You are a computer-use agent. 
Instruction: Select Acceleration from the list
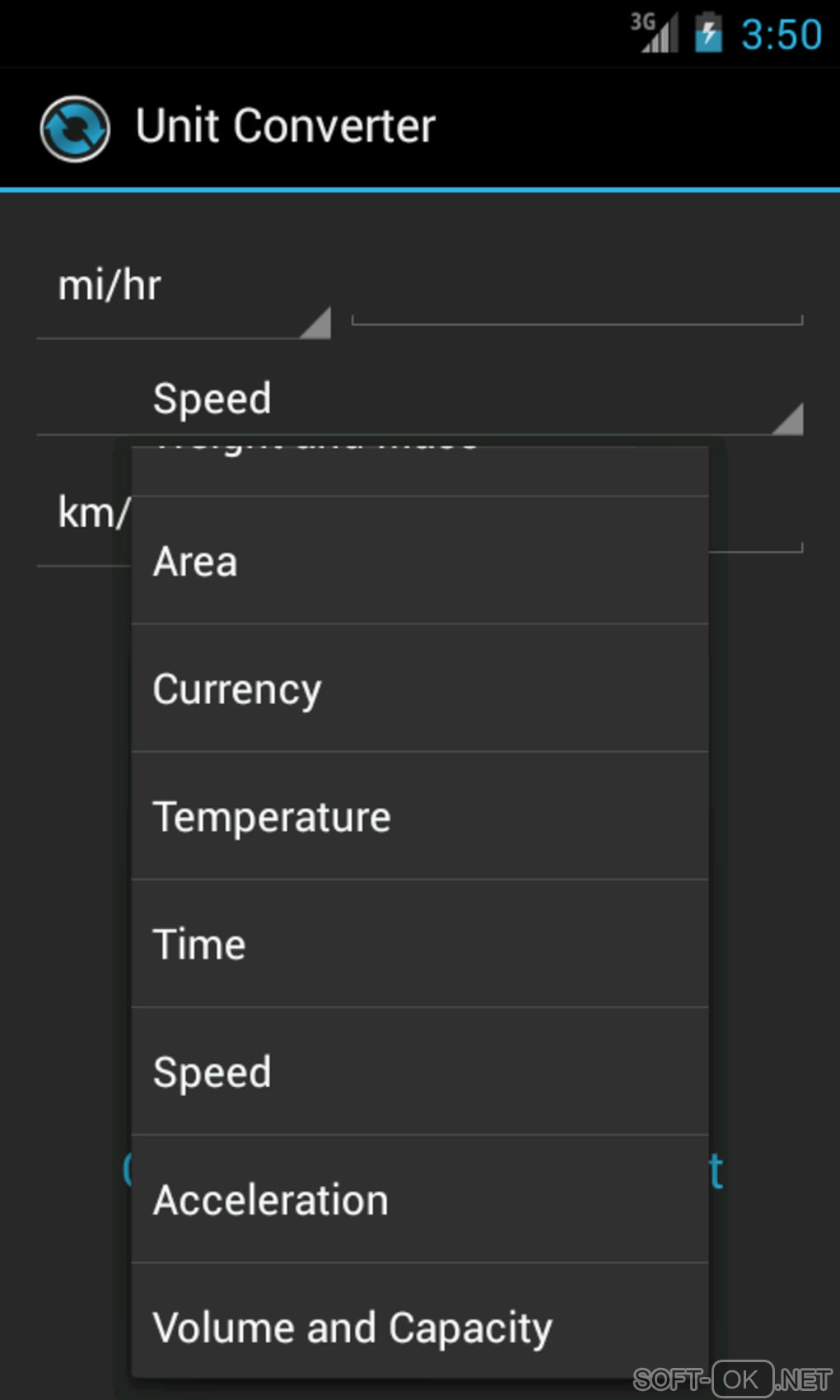[418, 1199]
